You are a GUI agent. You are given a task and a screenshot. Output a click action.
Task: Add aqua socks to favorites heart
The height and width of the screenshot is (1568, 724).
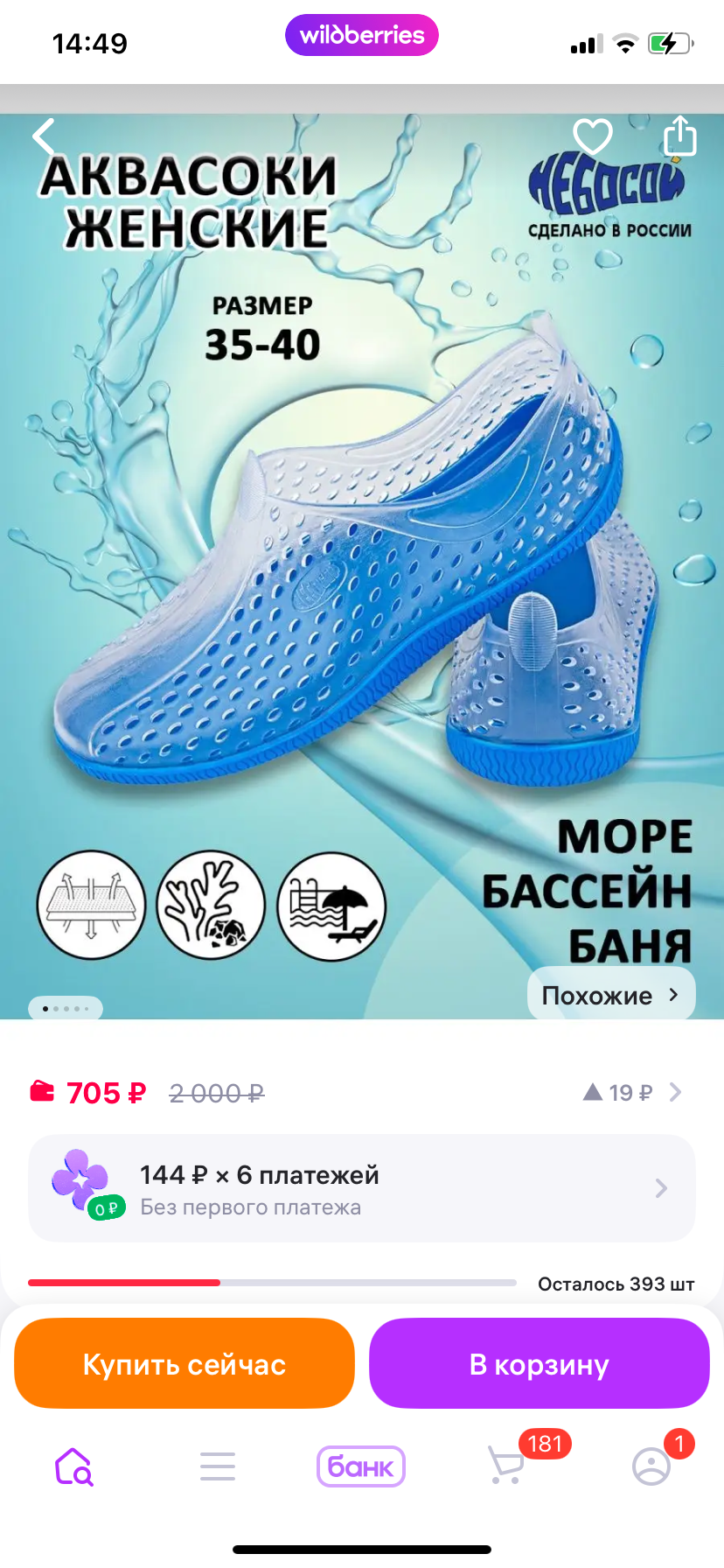pyautogui.click(x=593, y=136)
